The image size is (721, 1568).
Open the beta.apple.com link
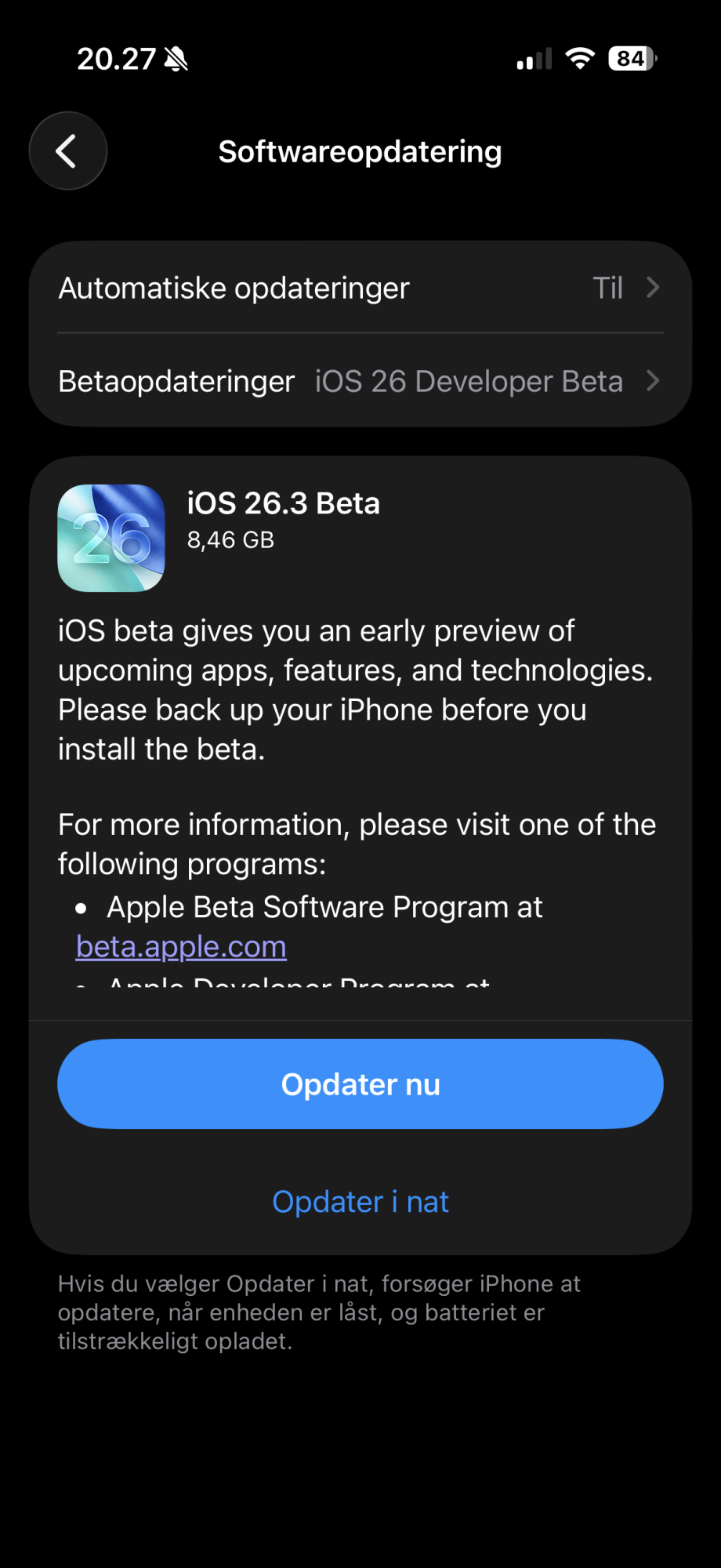coord(181,947)
